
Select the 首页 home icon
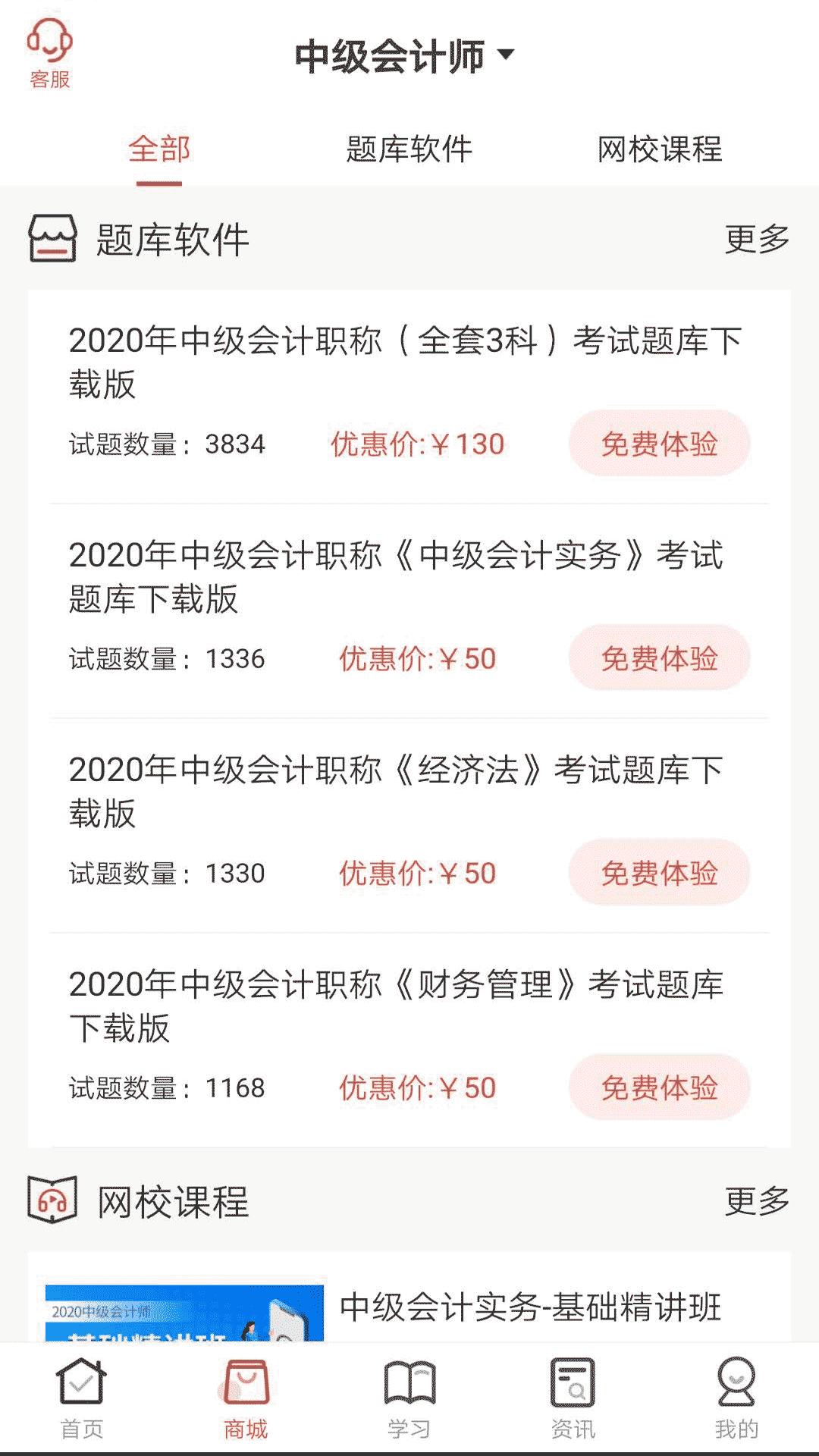[81, 1407]
